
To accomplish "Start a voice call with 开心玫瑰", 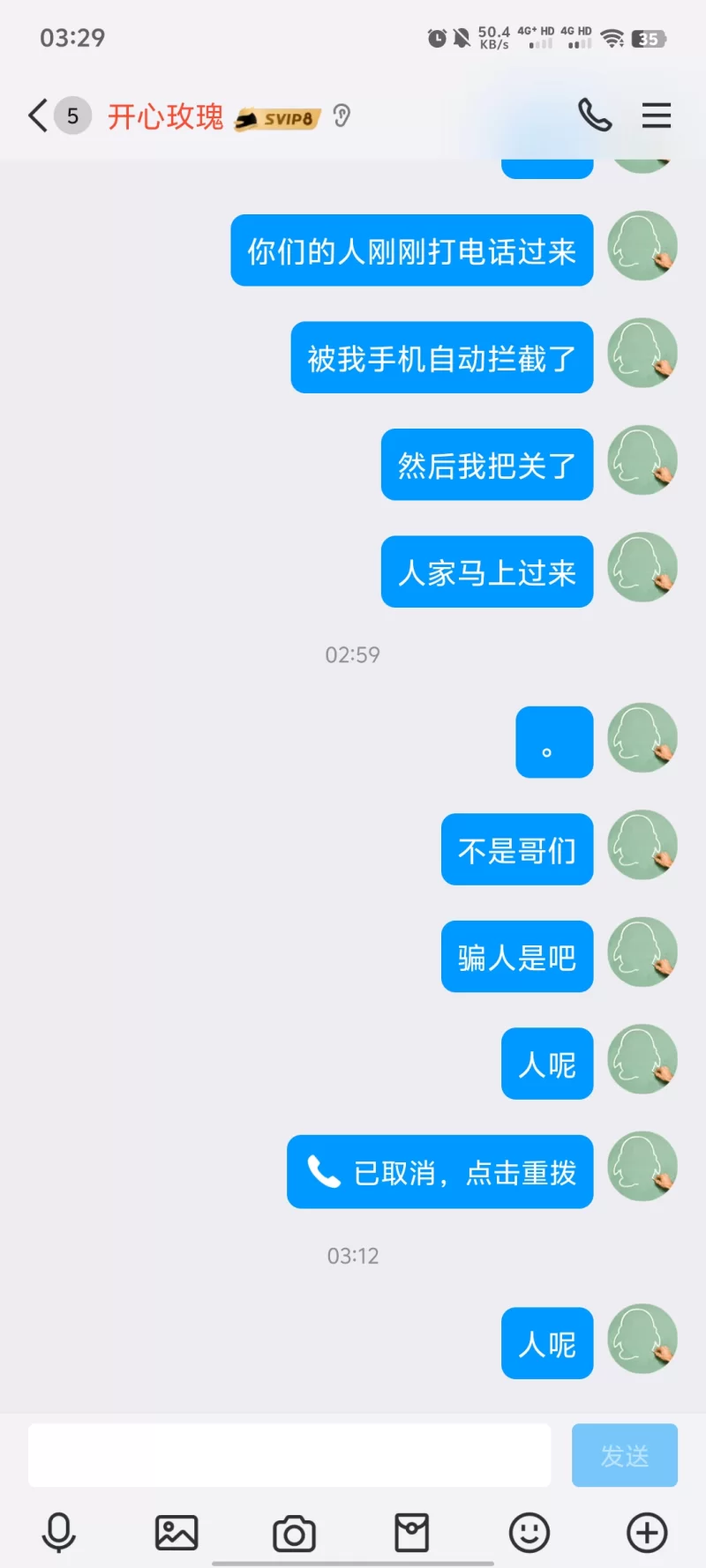I will tap(594, 116).
